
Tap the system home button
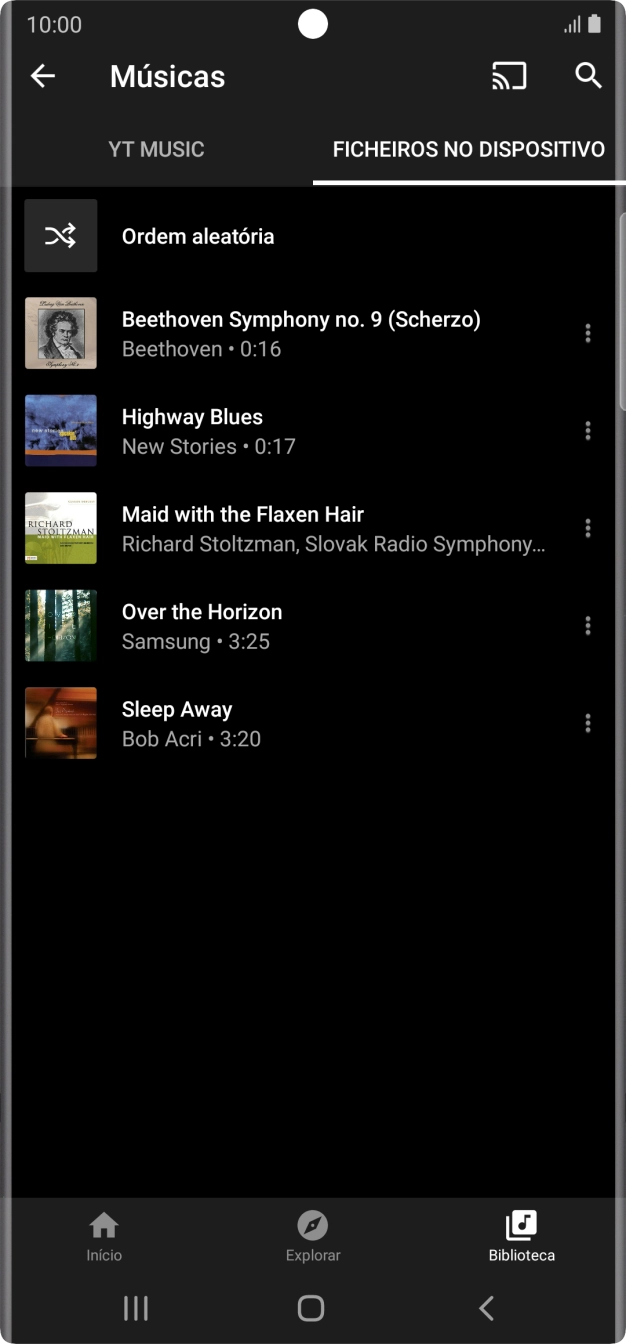(x=311, y=1308)
